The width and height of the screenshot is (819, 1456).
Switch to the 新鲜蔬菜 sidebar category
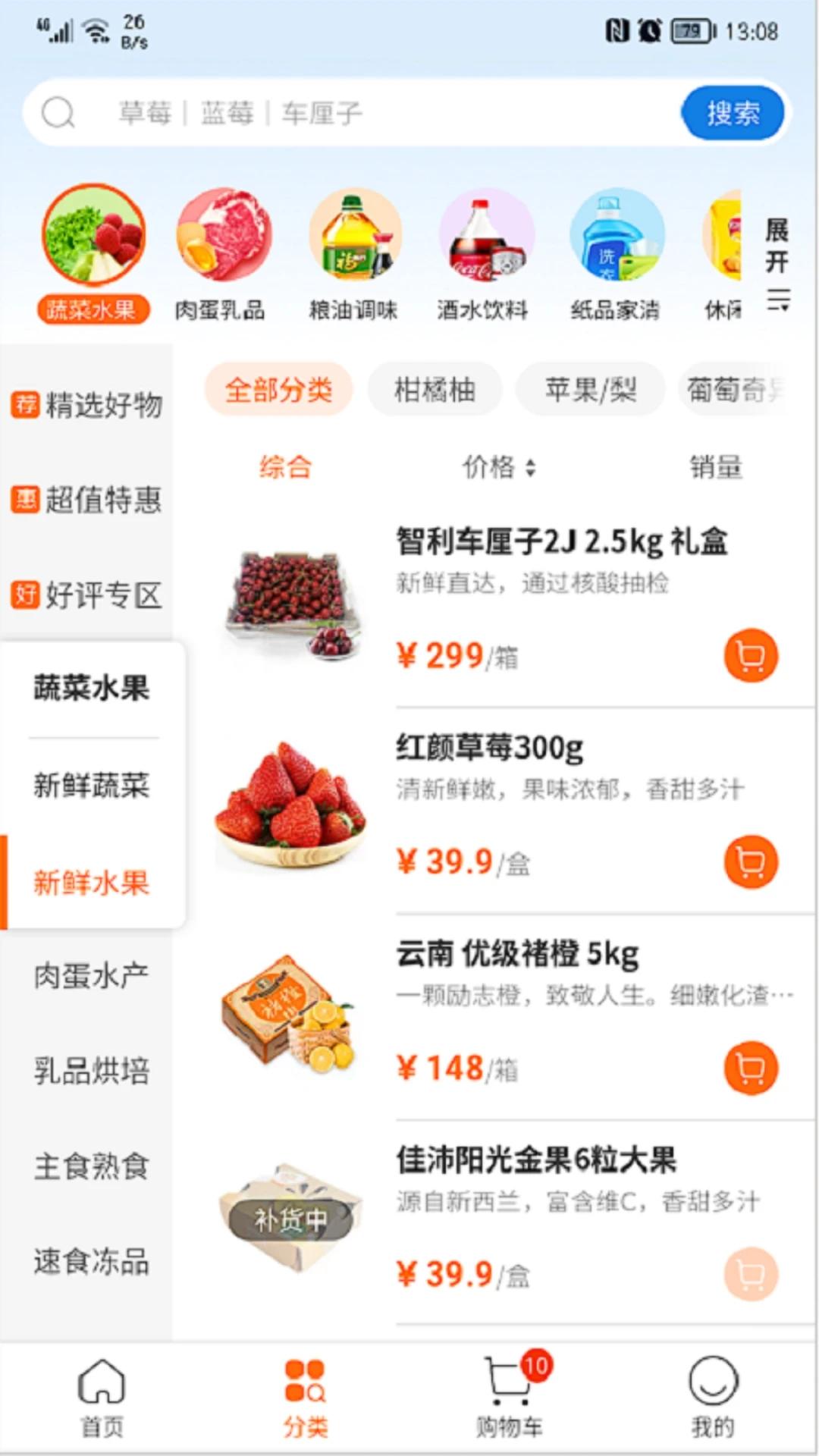coord(93,787)
